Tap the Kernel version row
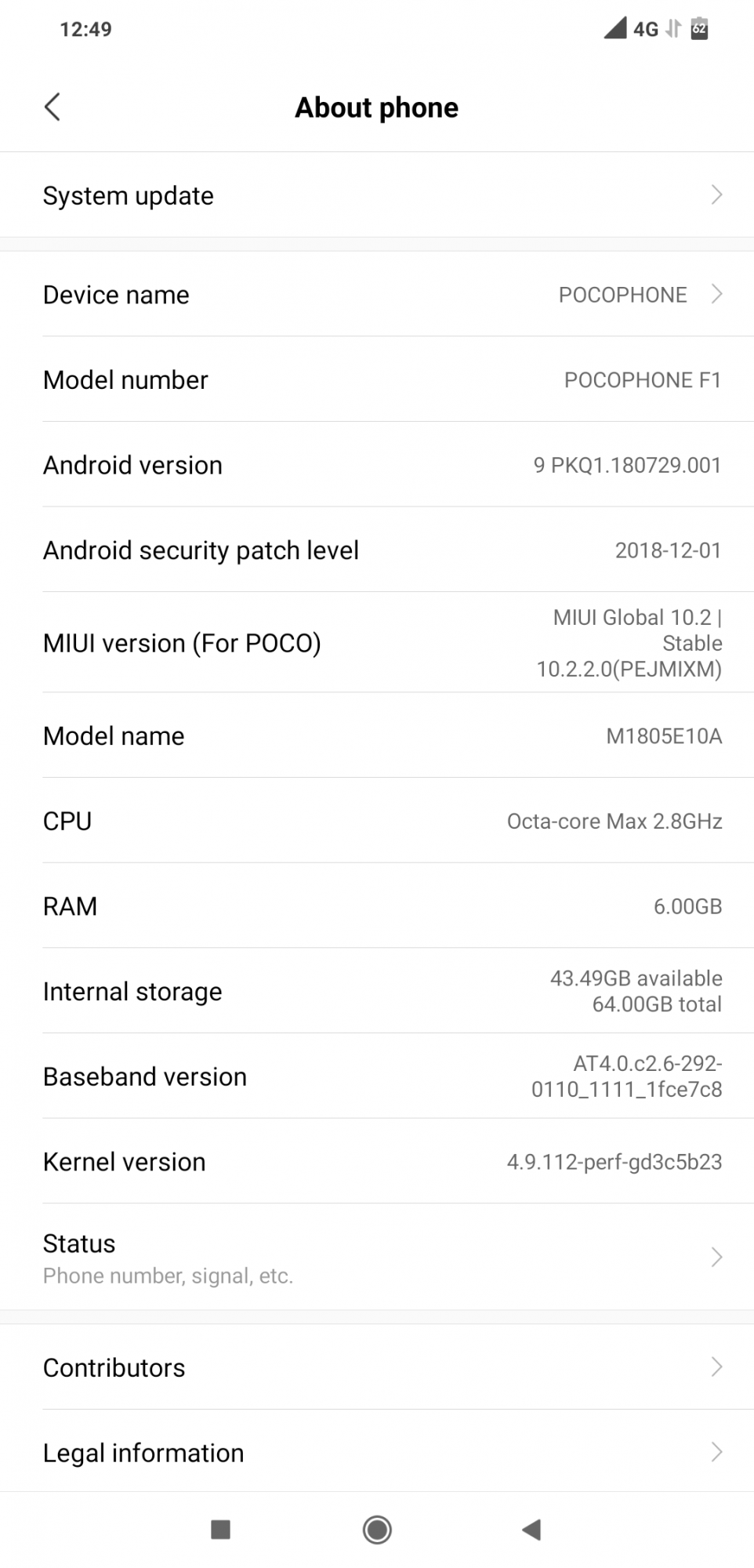 point(377,1162)
